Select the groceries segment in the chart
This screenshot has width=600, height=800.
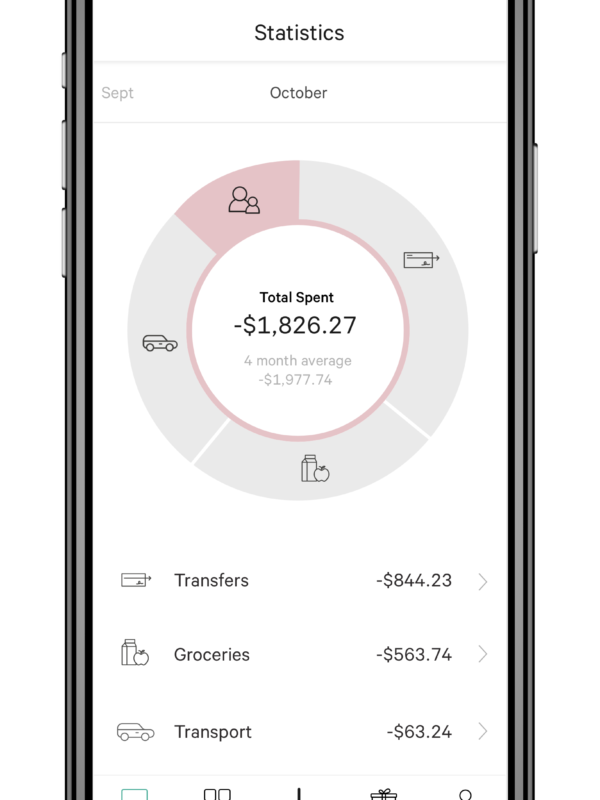click(x=315, y=468)
